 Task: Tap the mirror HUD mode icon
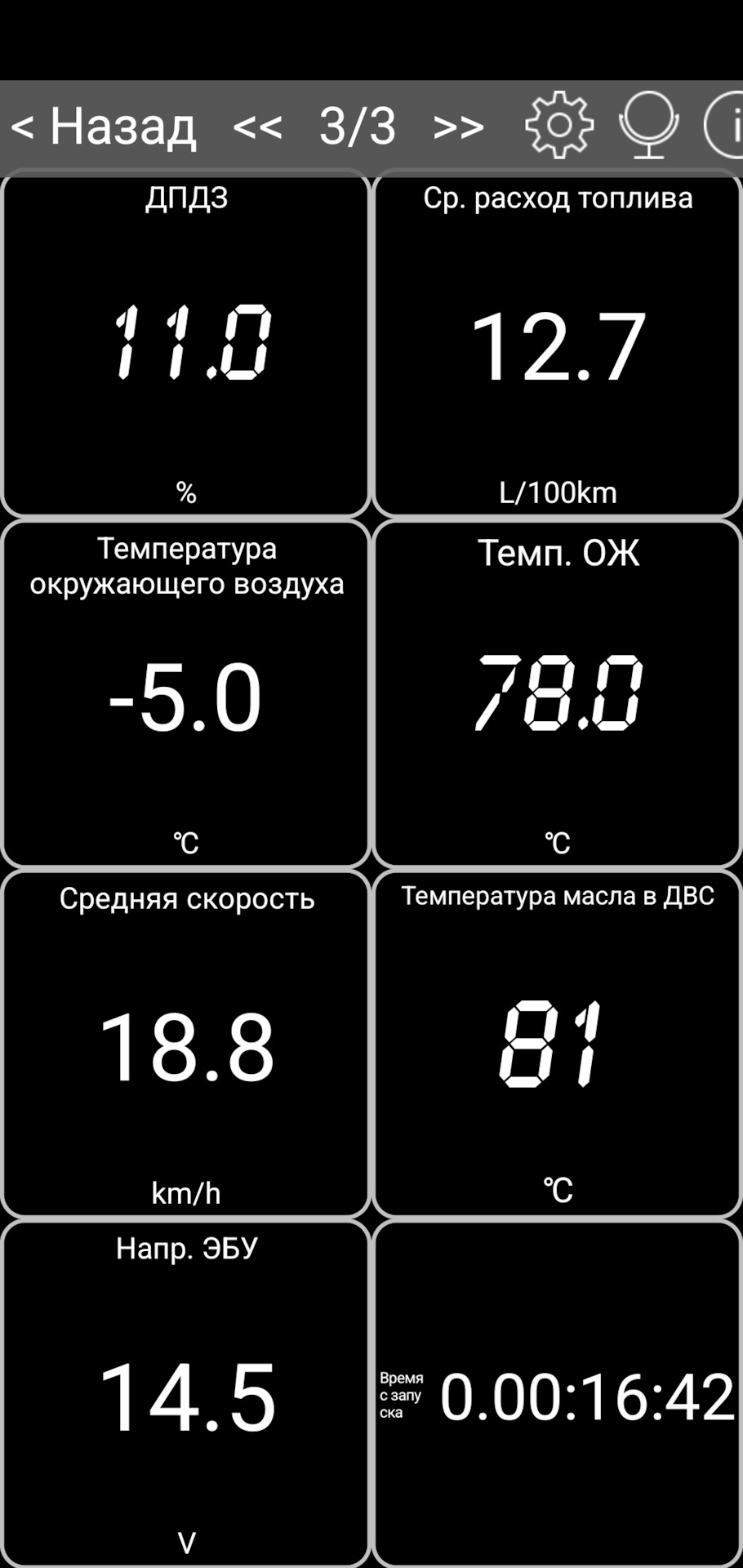tap(648, 125)
